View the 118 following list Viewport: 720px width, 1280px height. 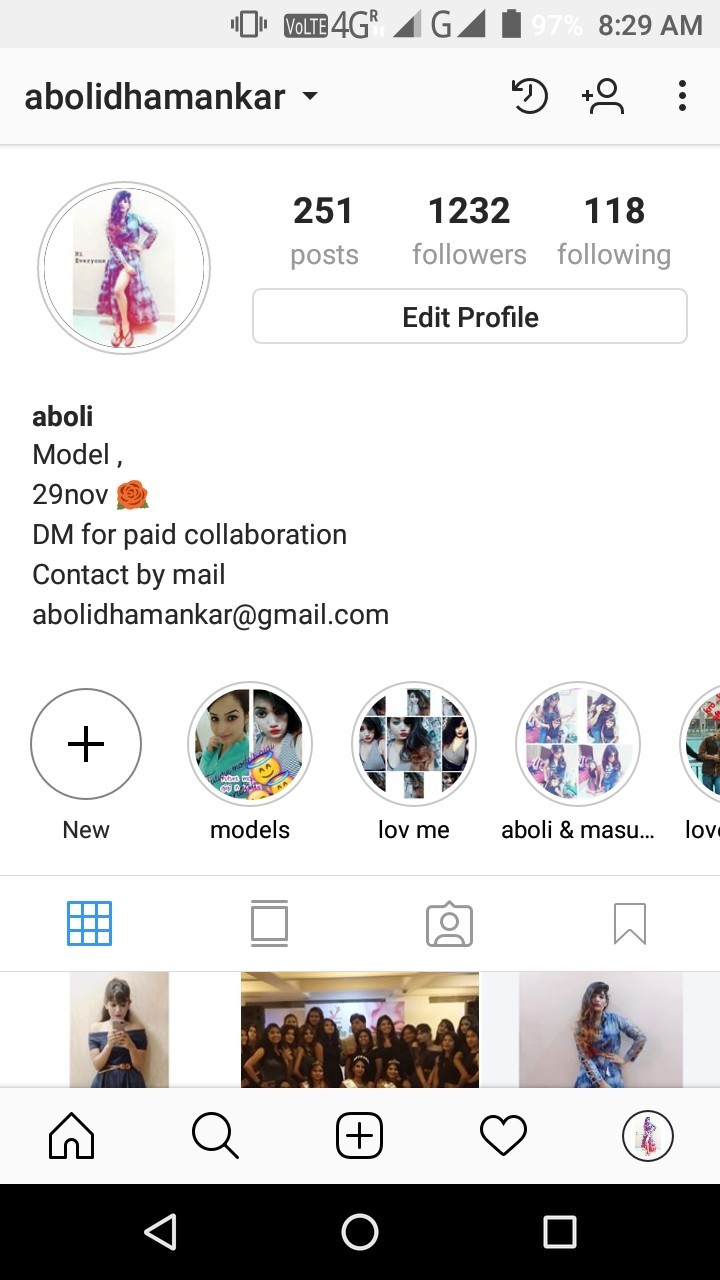614,231
